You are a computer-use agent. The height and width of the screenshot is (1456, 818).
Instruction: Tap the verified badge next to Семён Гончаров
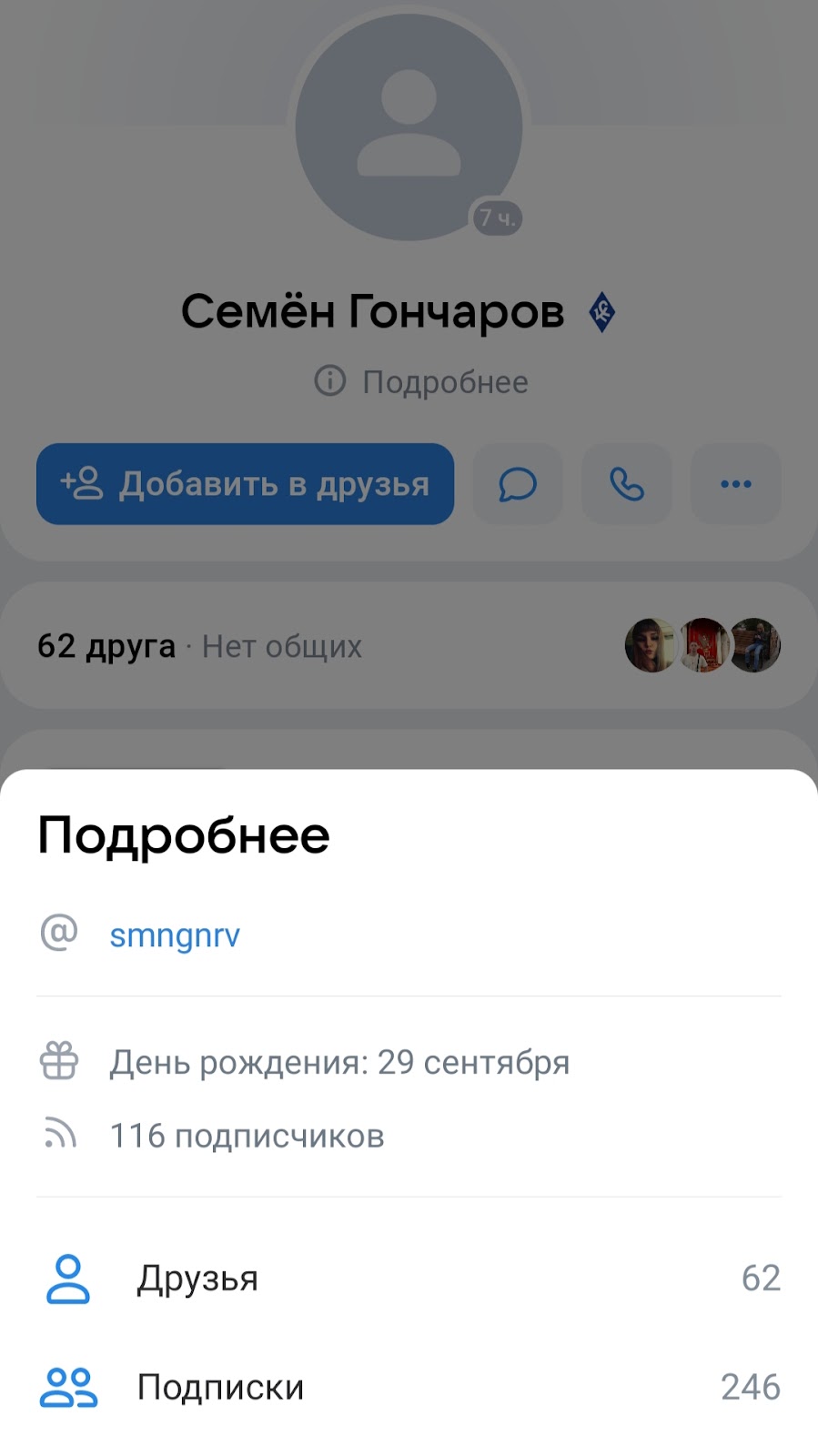pyautogui.click(x=602, y=310)
